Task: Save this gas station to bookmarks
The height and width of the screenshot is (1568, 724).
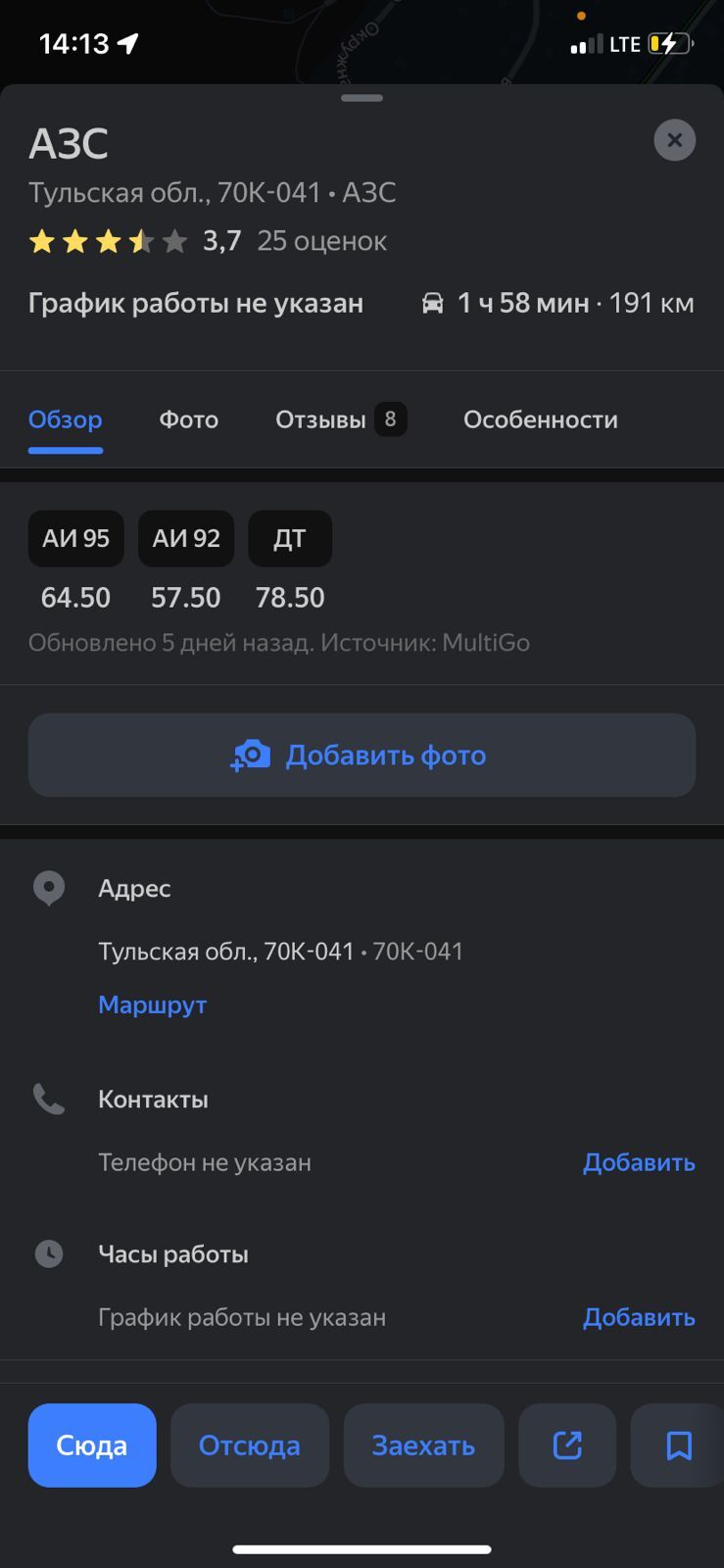Action: [678, 1445]
